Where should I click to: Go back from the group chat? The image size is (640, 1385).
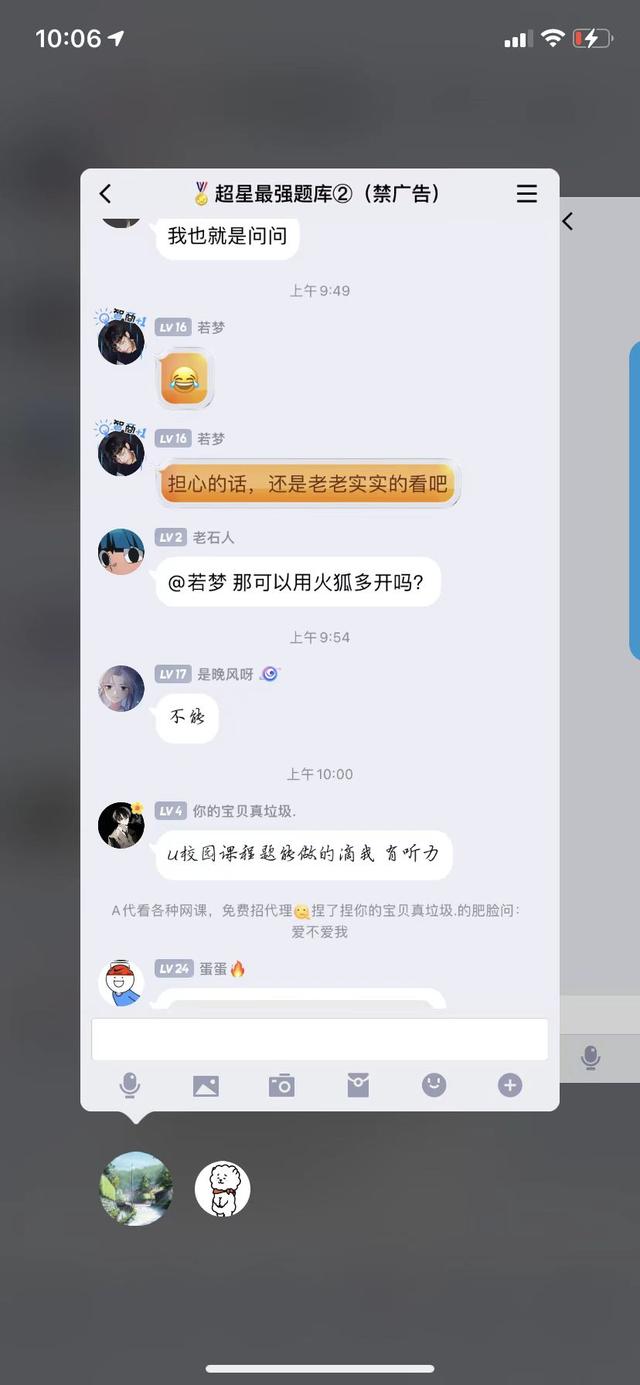106,194
